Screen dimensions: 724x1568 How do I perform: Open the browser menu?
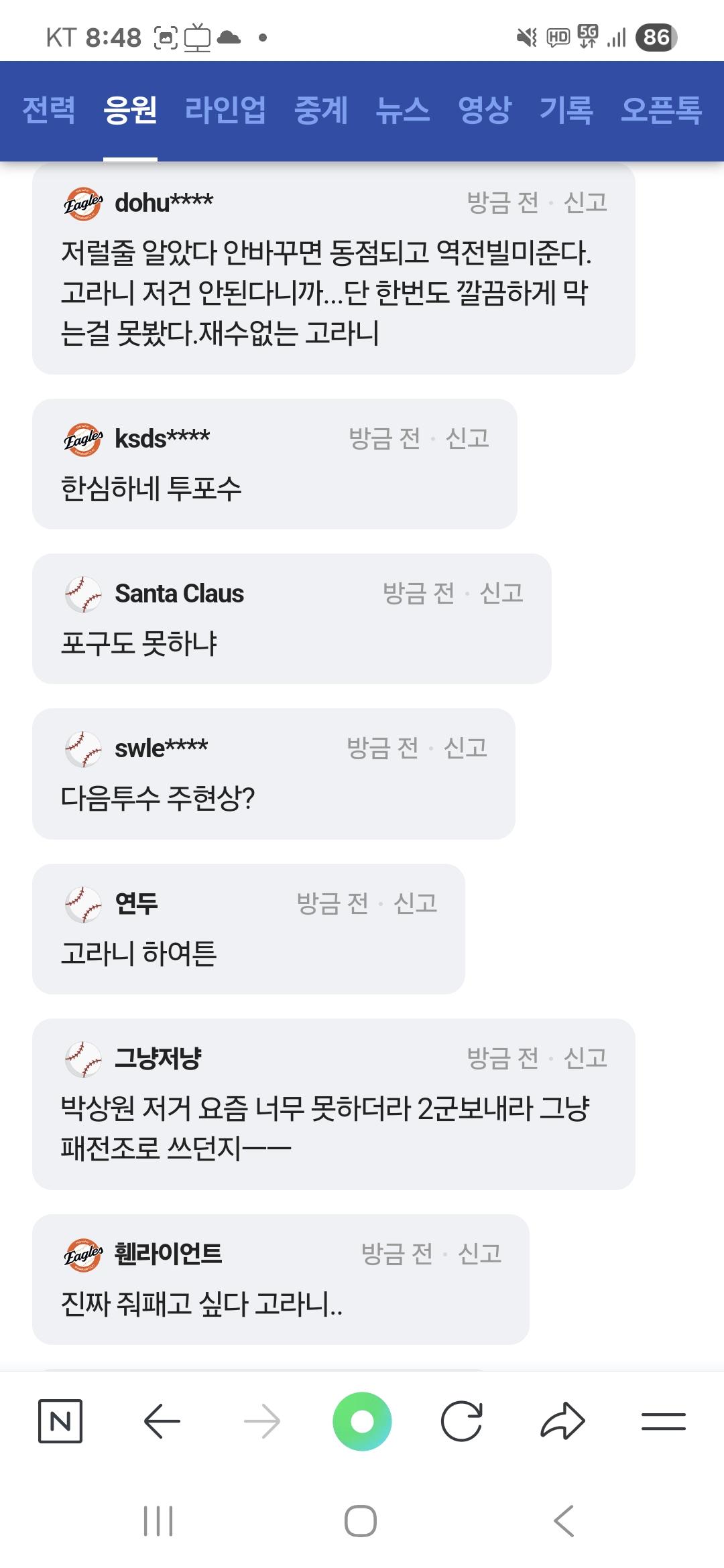[663, 1421]
